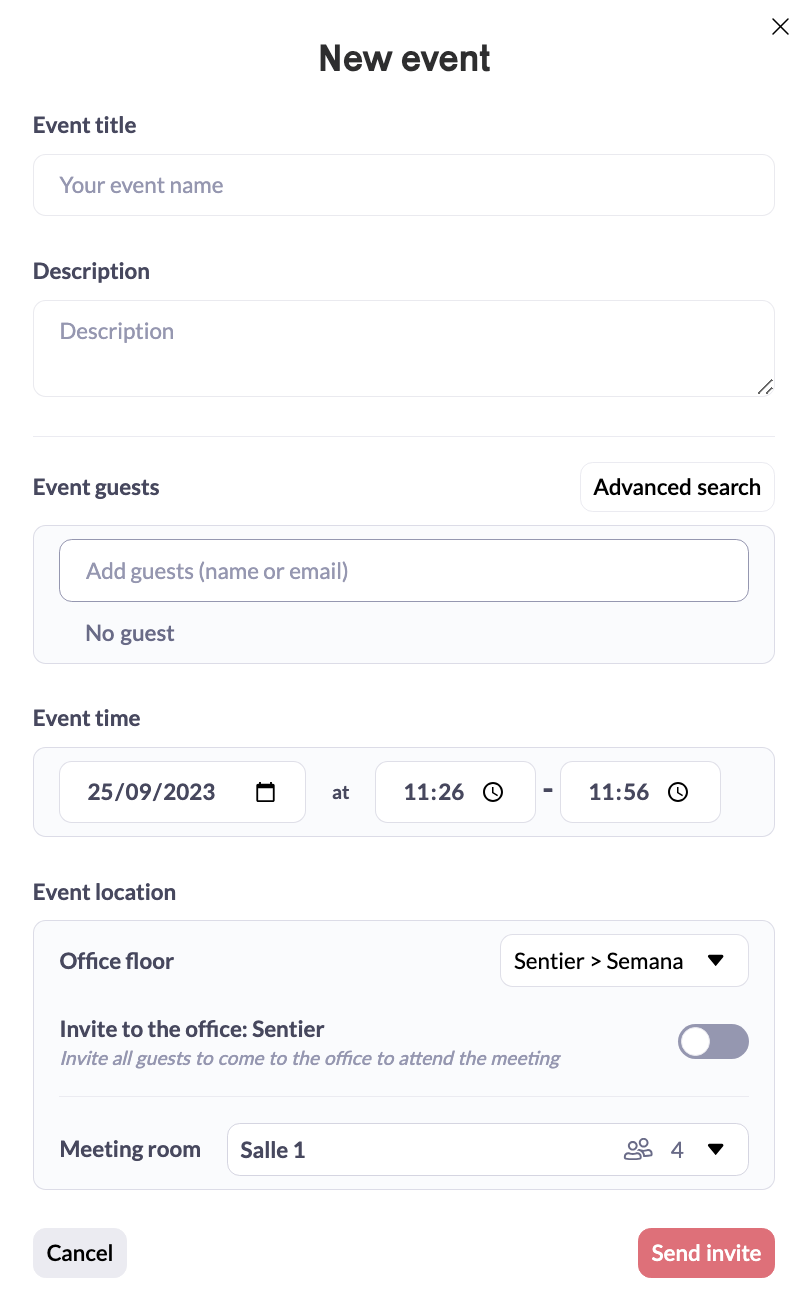Viewport: 804px width, 1308px height.
Task: Enable Invite to the office toggle
Action: 713,1042
